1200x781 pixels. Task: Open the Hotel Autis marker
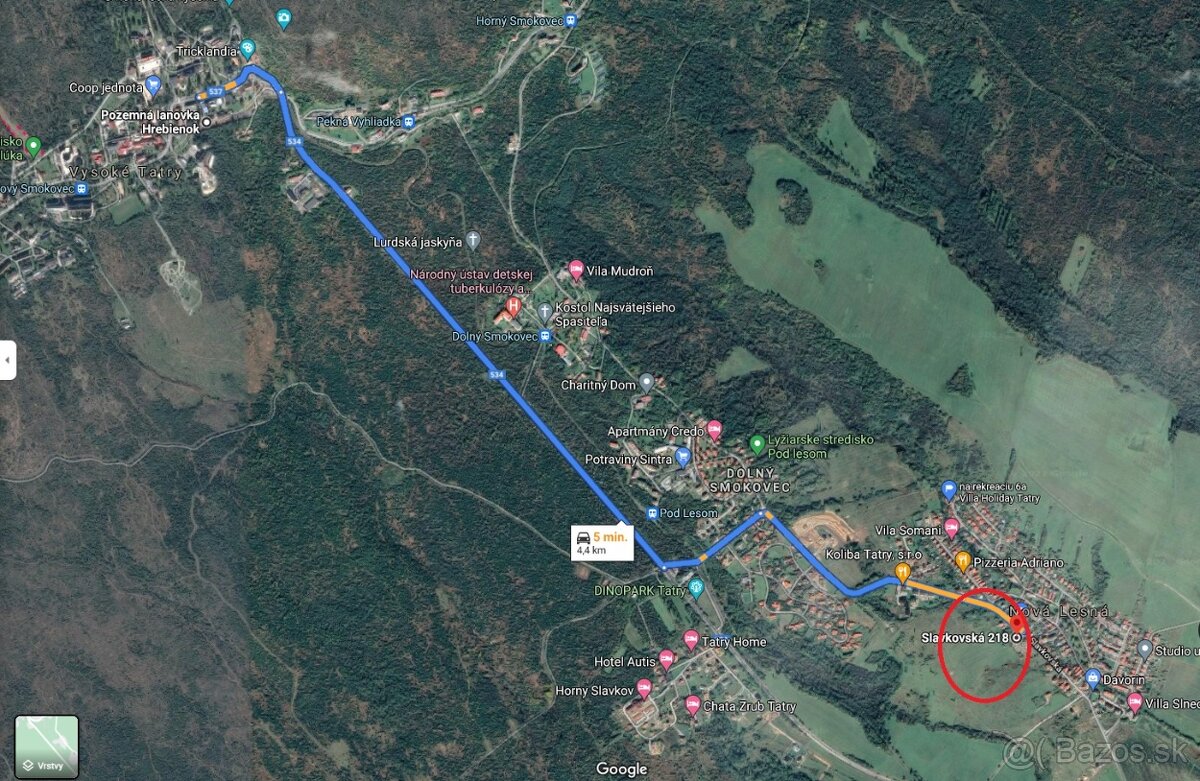[667, 659]
